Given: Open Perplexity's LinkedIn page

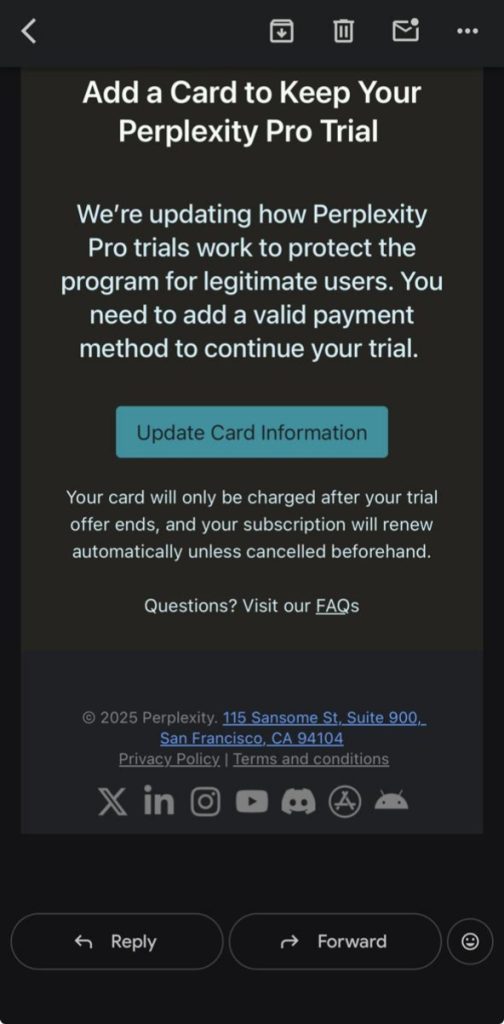Looking at the screenshot, I should point(159,801).
